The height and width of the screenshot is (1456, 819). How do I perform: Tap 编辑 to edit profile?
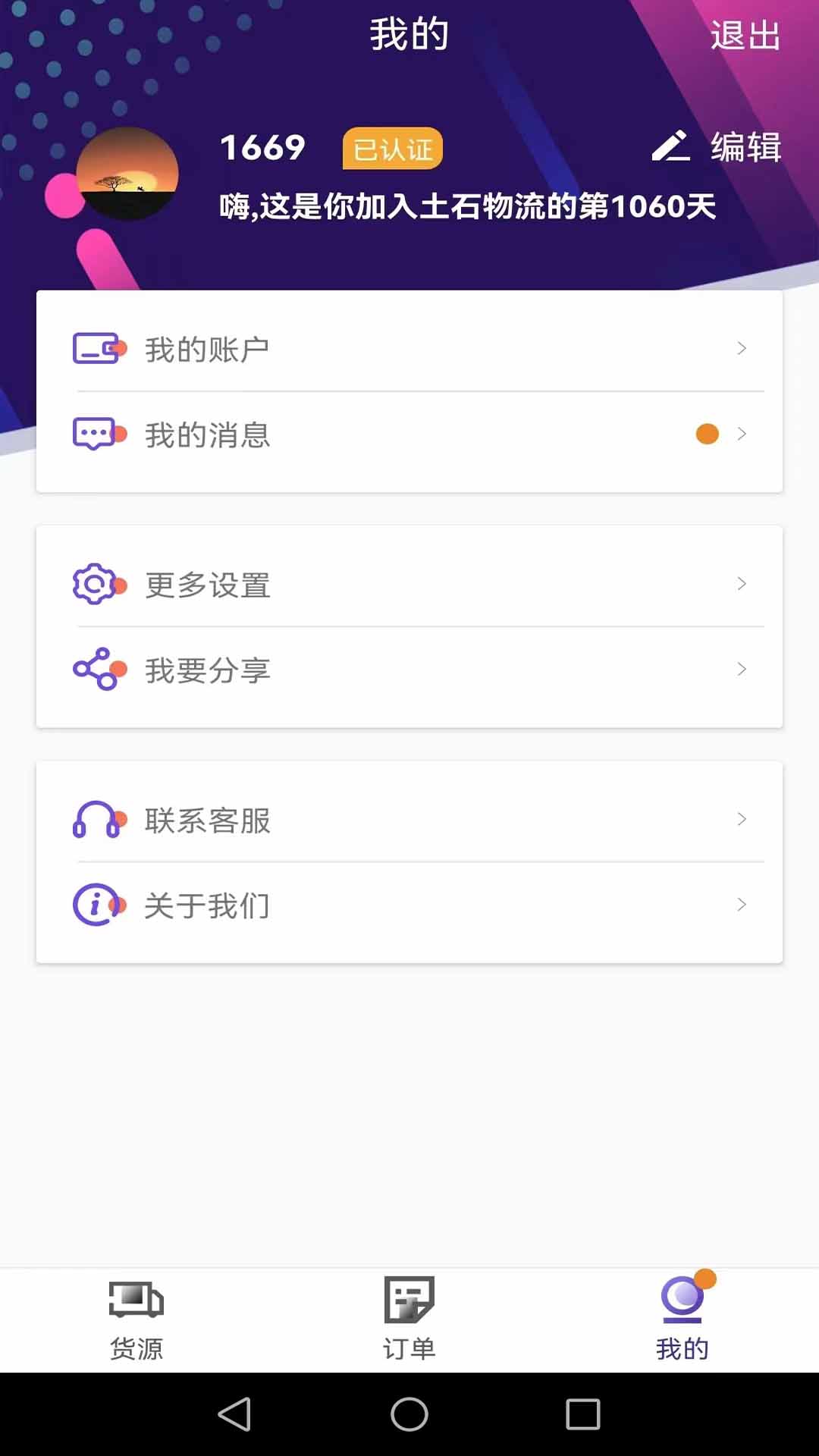(x=717, y=146)
